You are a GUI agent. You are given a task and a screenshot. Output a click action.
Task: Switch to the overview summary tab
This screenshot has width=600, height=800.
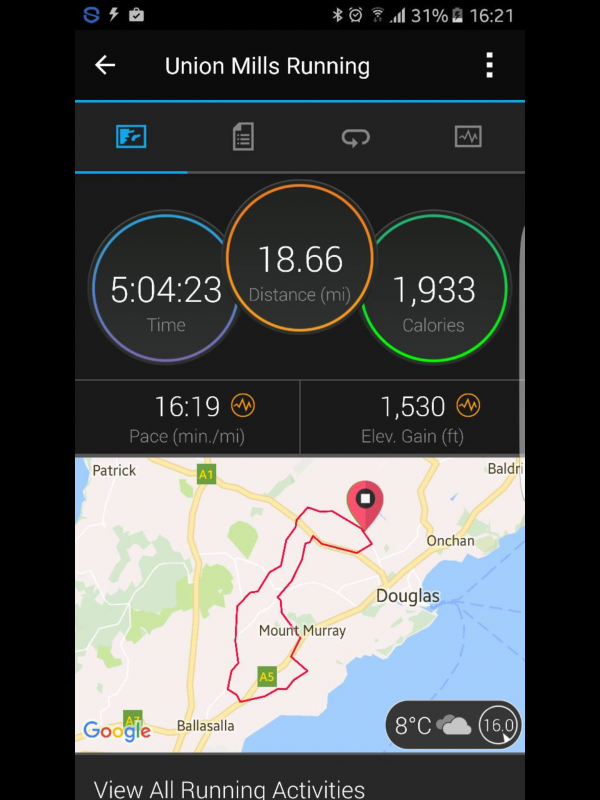click(131, 137)
